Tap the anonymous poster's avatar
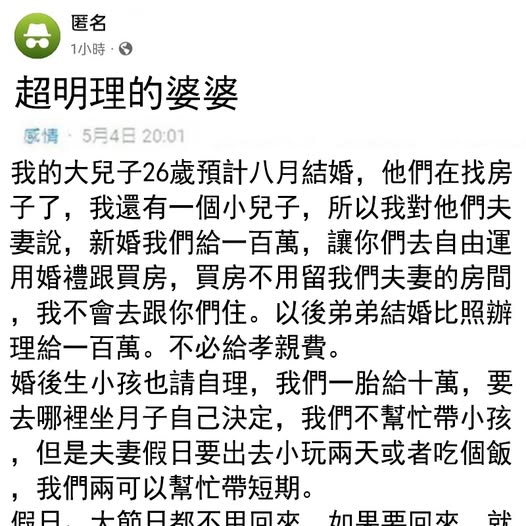This screenshot has width=526, height=526. (x=37, y=36)
